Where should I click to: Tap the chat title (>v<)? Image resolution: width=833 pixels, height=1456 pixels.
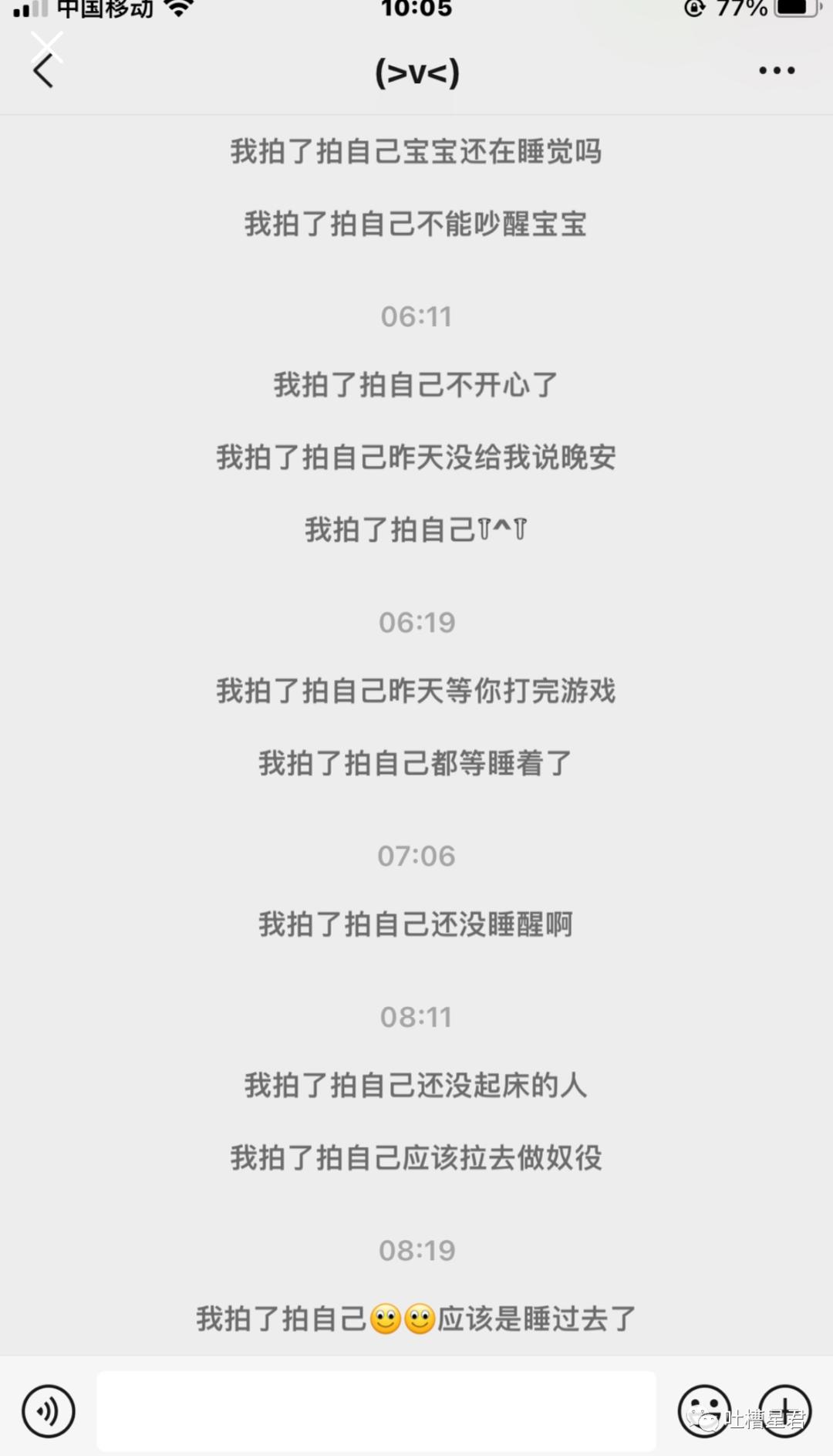pos(416,72)
